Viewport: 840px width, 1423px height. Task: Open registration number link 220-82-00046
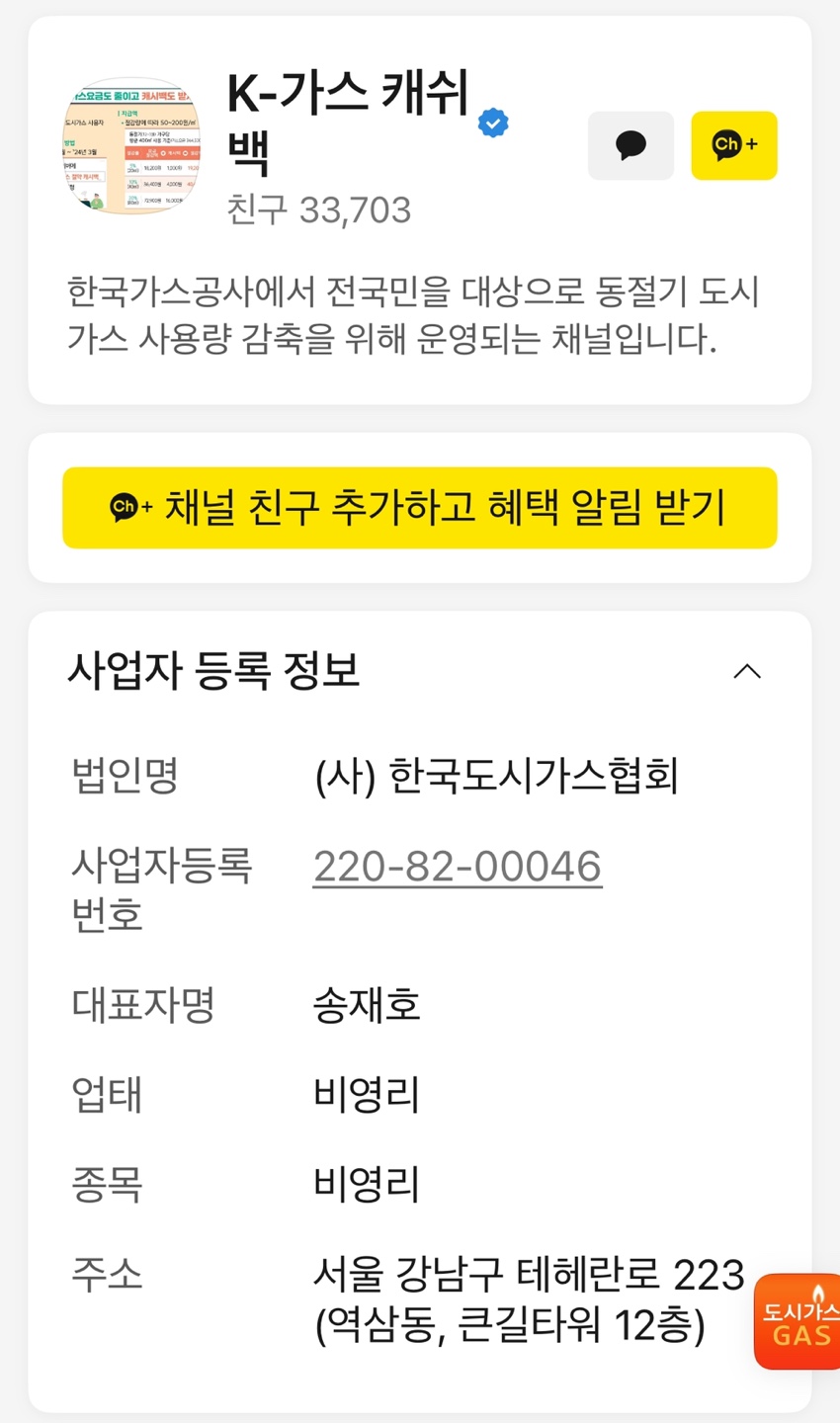(x=458, y=865)
